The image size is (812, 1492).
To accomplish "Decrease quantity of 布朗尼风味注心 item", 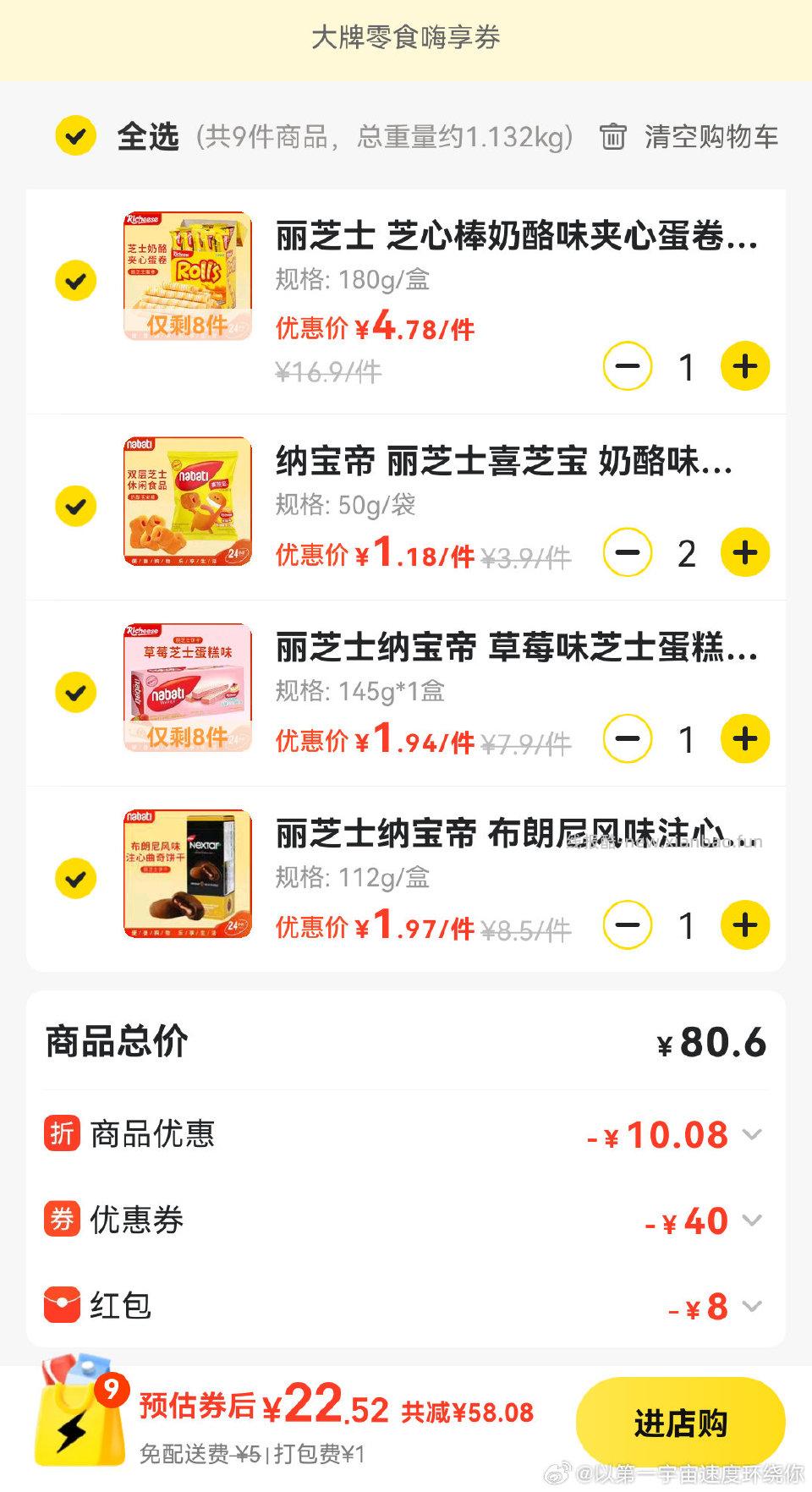I will pos(627,926).
